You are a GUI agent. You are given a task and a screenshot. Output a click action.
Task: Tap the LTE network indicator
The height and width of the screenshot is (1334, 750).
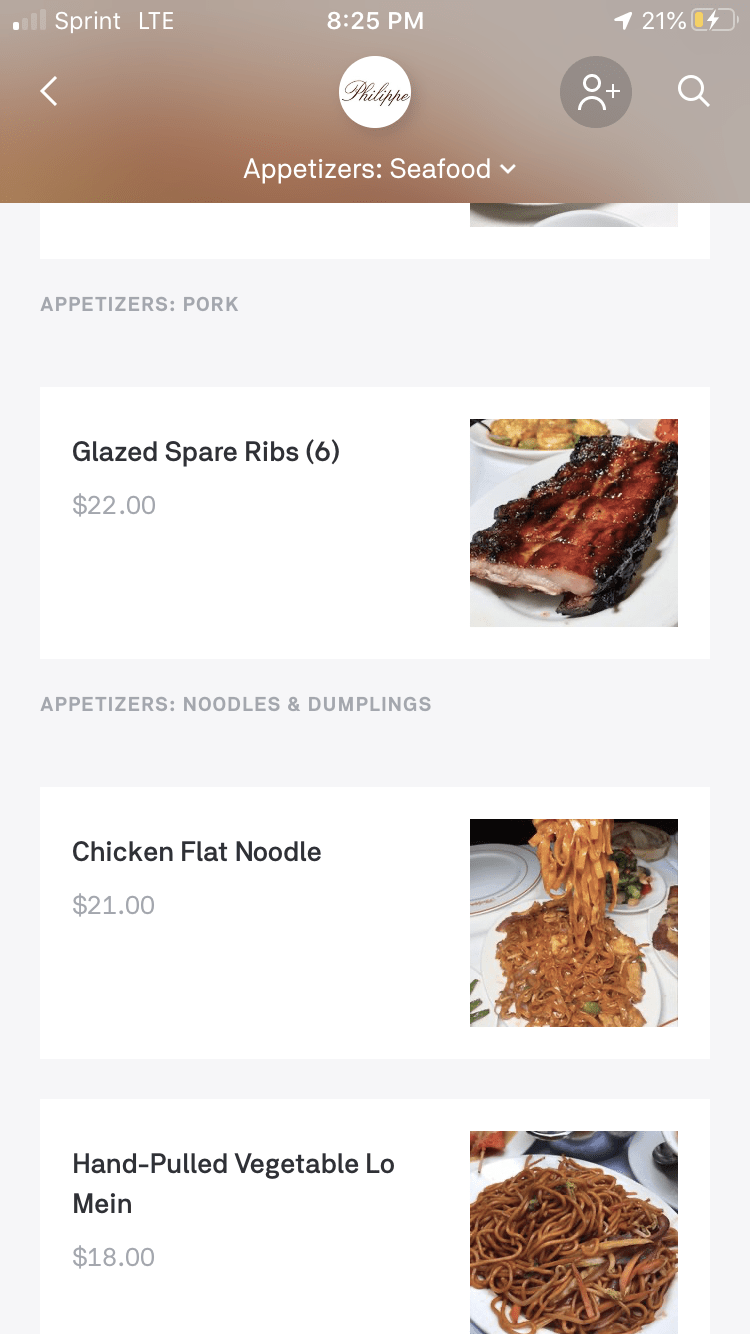[155, 20]
